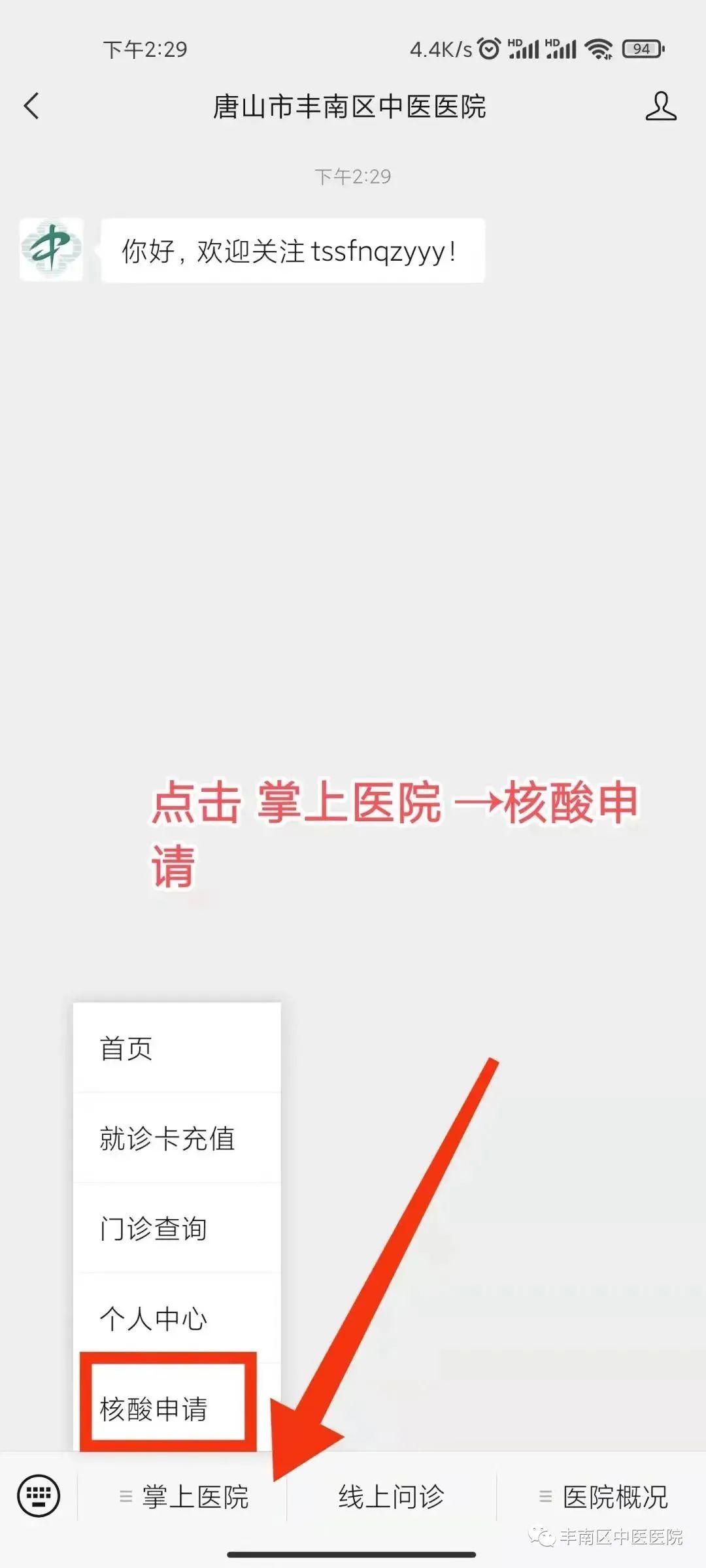Image resolution: width=706 pixels, height=1568 pixels.
Task: Go to 个人中心
Action: tap(176, 1318)
